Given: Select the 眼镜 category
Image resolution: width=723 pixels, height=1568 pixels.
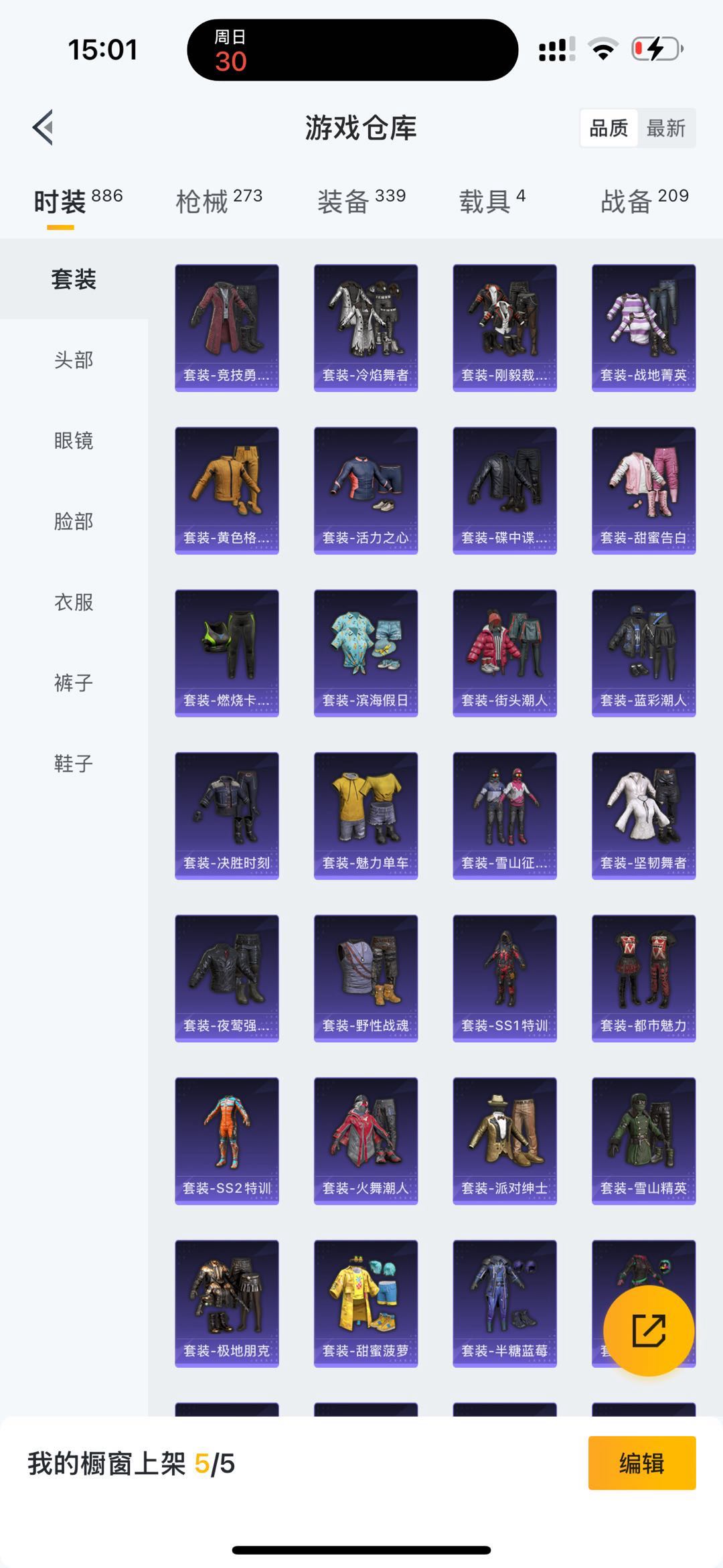Looking at the screenshot, I should 74,441.
